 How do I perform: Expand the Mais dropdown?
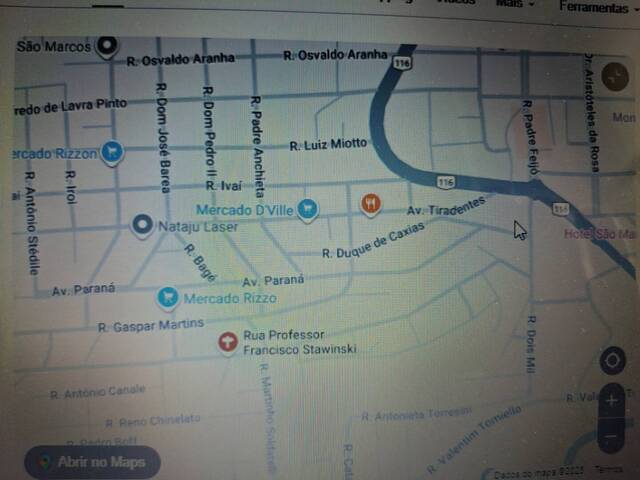[x=514, y=4]
